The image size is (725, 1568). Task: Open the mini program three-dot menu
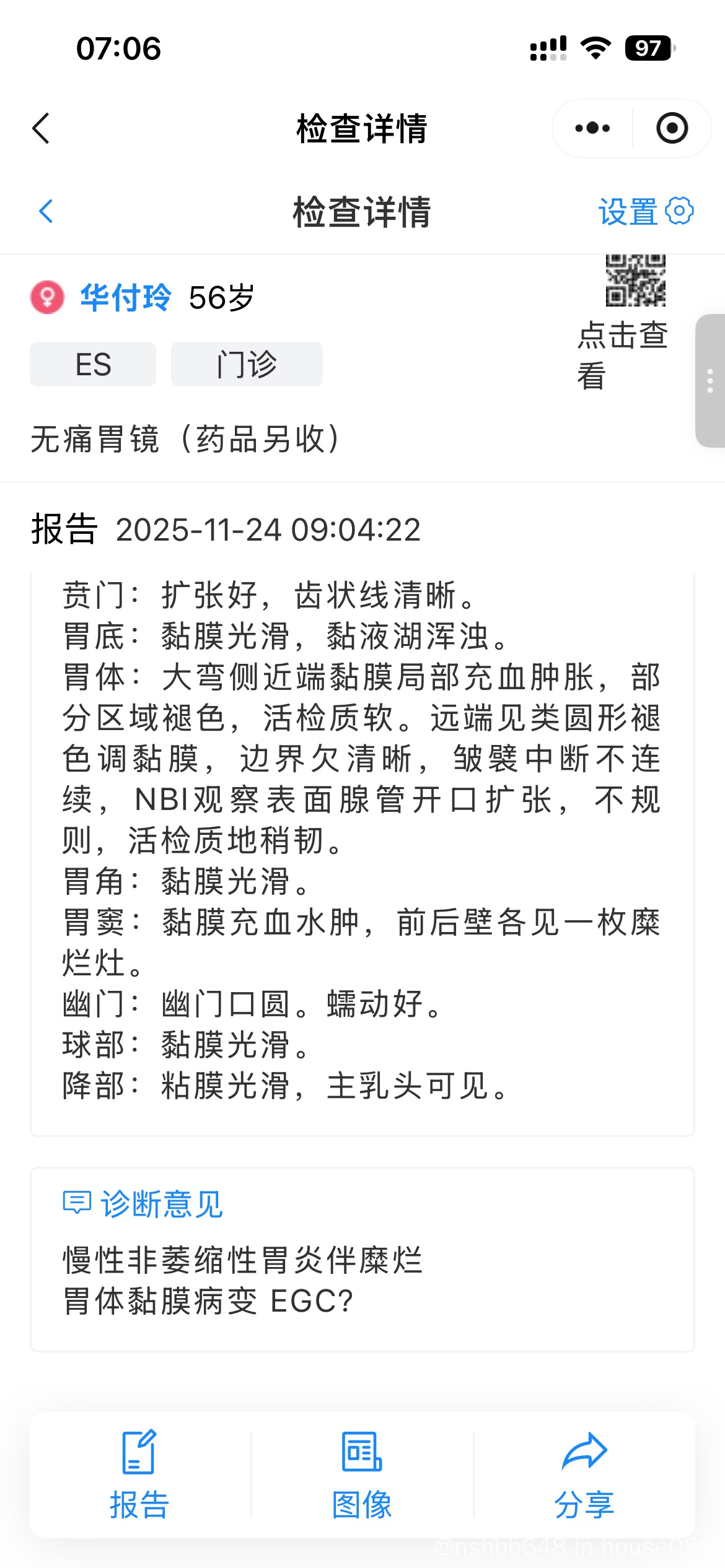(x=592, y=128)
